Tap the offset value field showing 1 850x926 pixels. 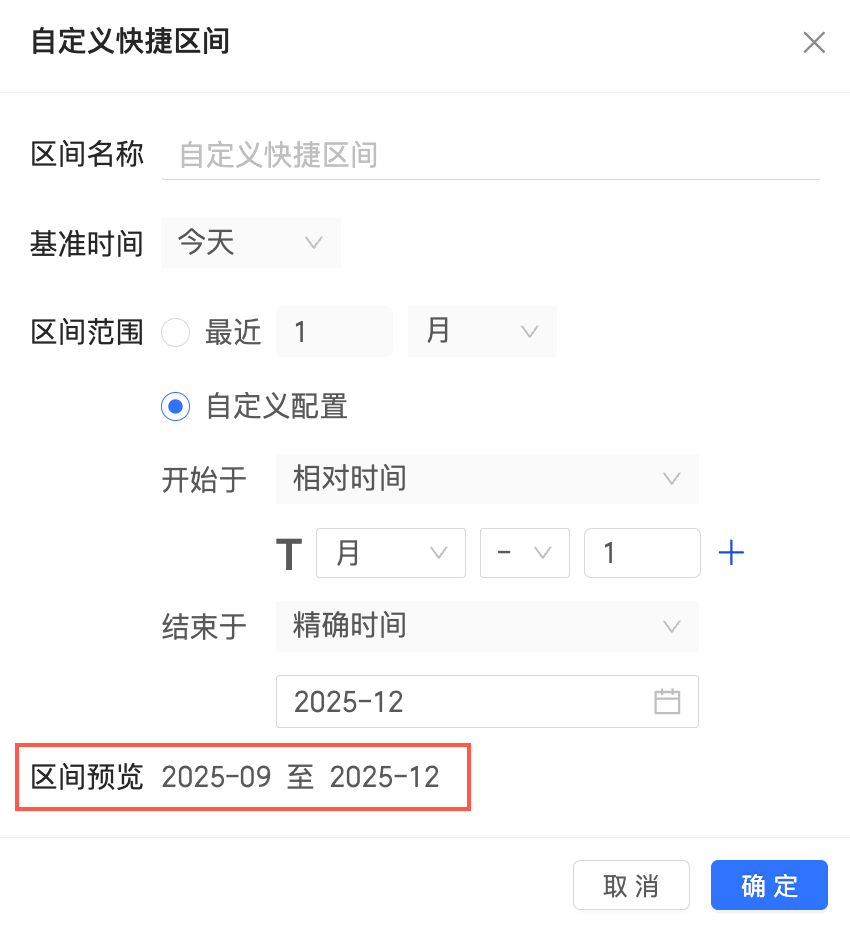click(x=641, y=553)
